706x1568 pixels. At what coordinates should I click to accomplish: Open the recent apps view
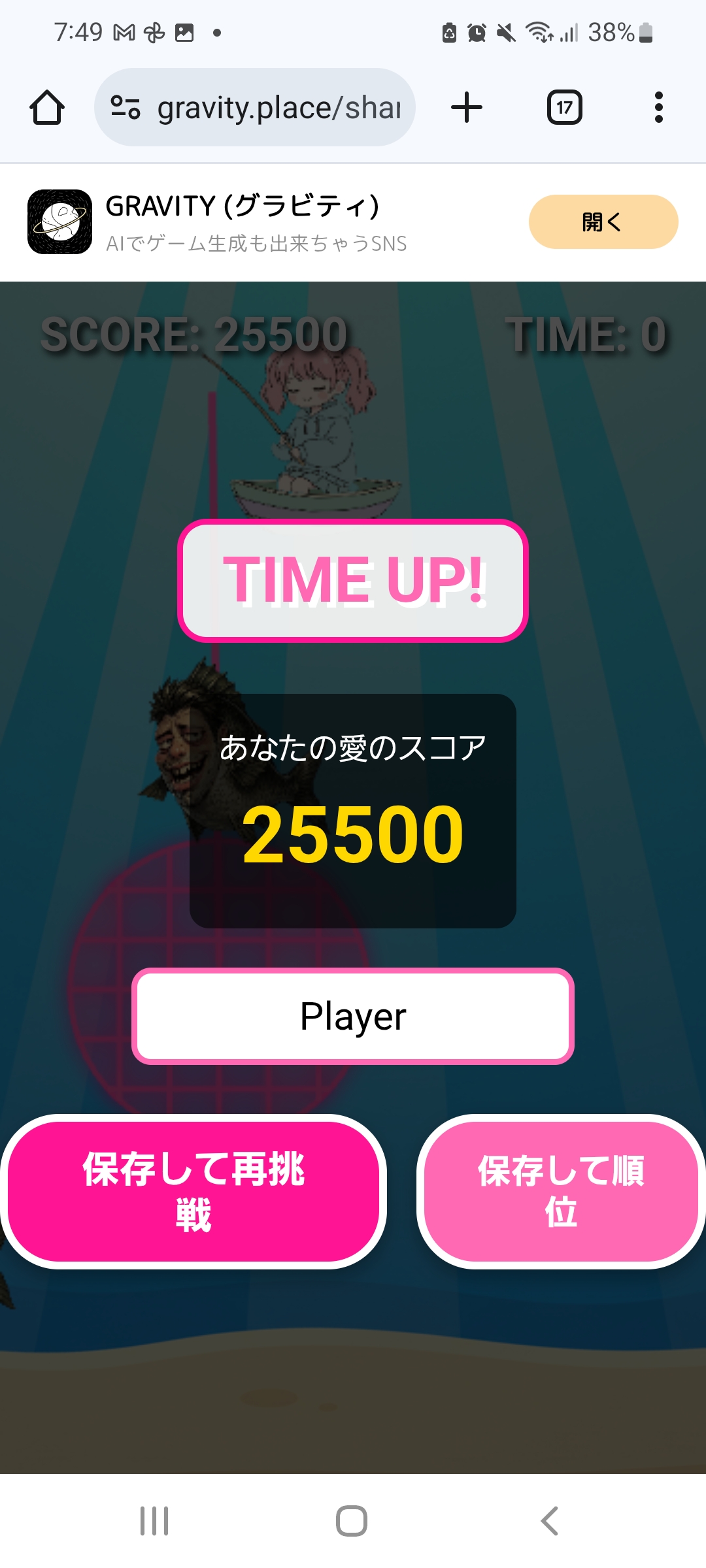click(x=154, y=1521)
